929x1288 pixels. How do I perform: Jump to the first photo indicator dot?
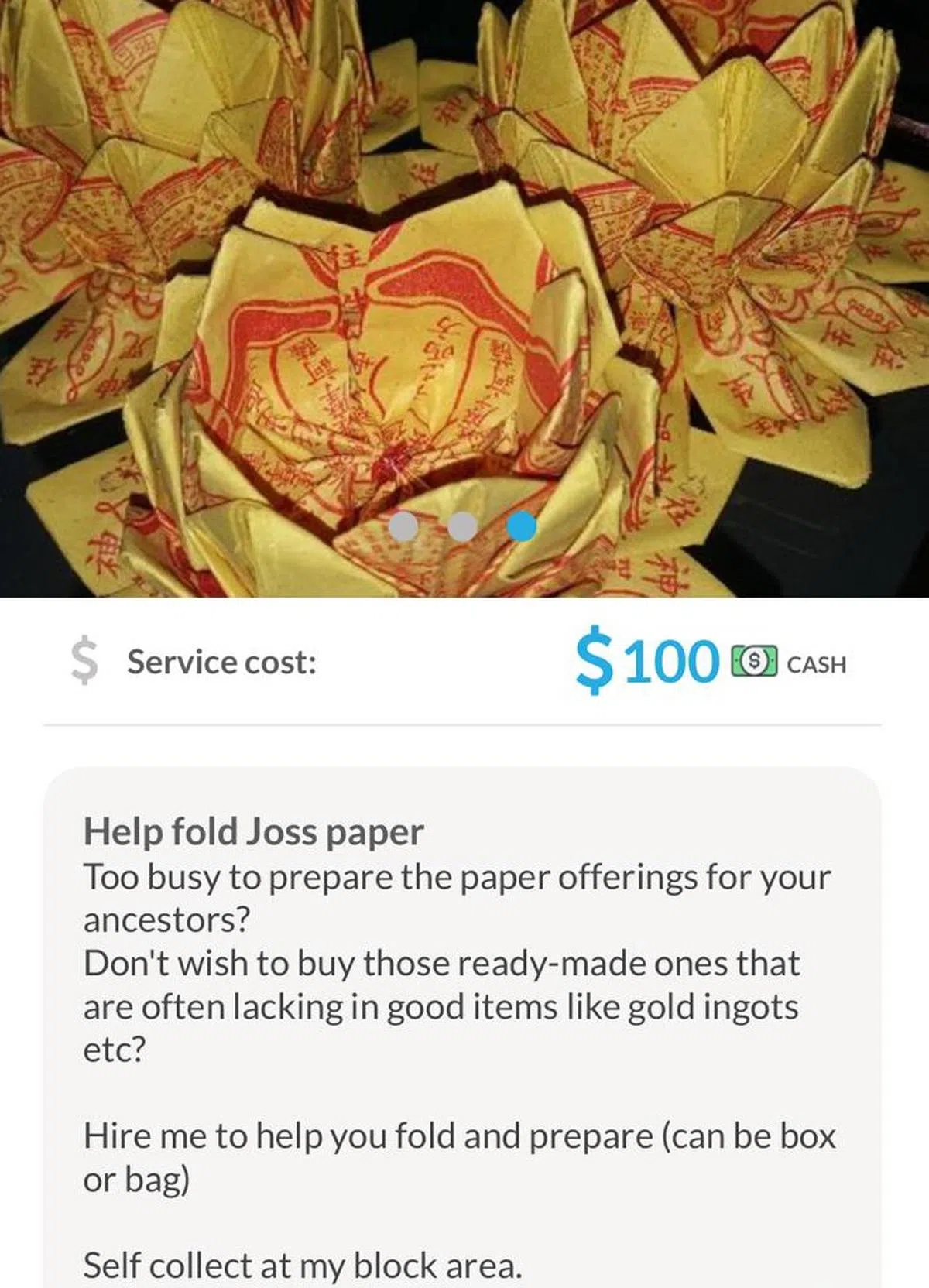[x=403, y=526]
